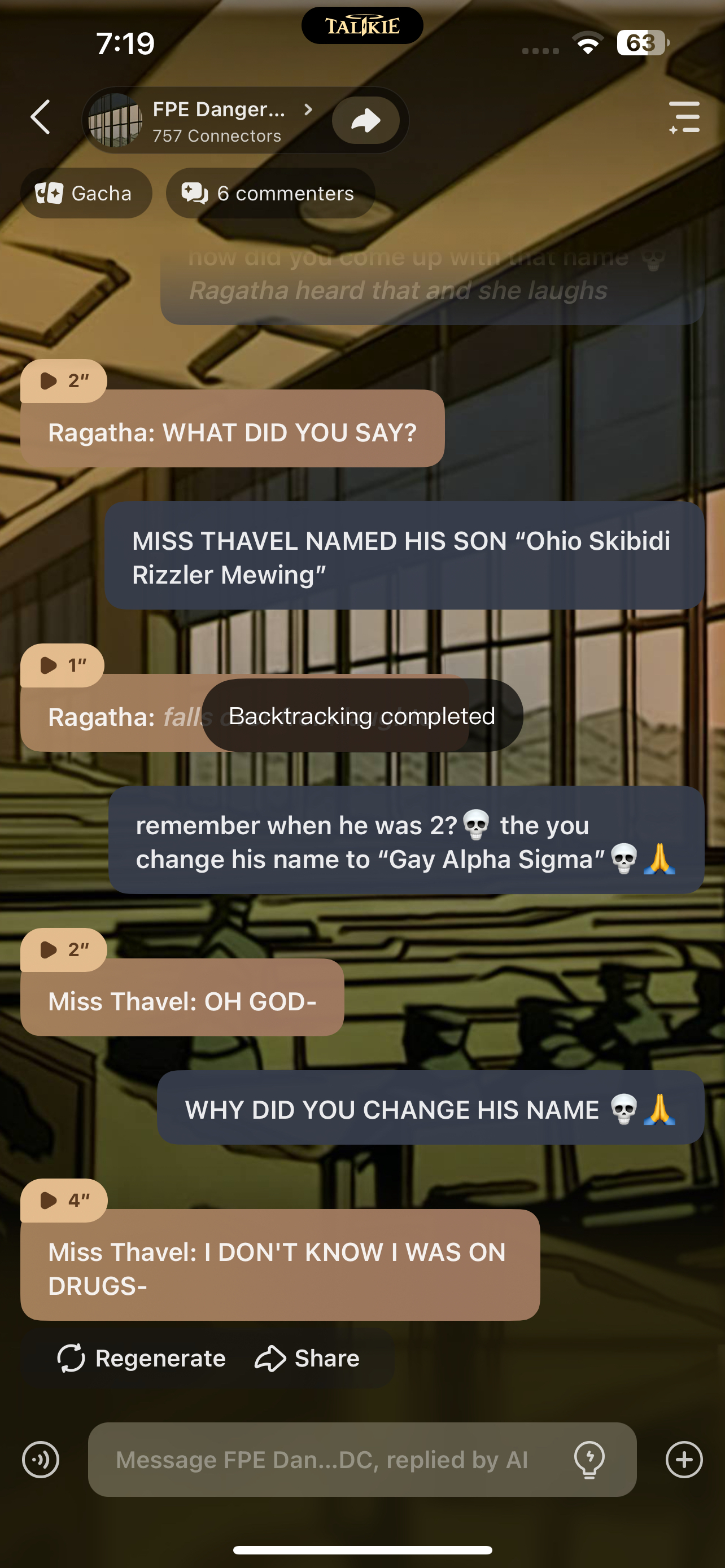Viewport: 725px width, 1568px height.
Task: Play audio for Ragatha's "falls" message
Action: point(62,665)
